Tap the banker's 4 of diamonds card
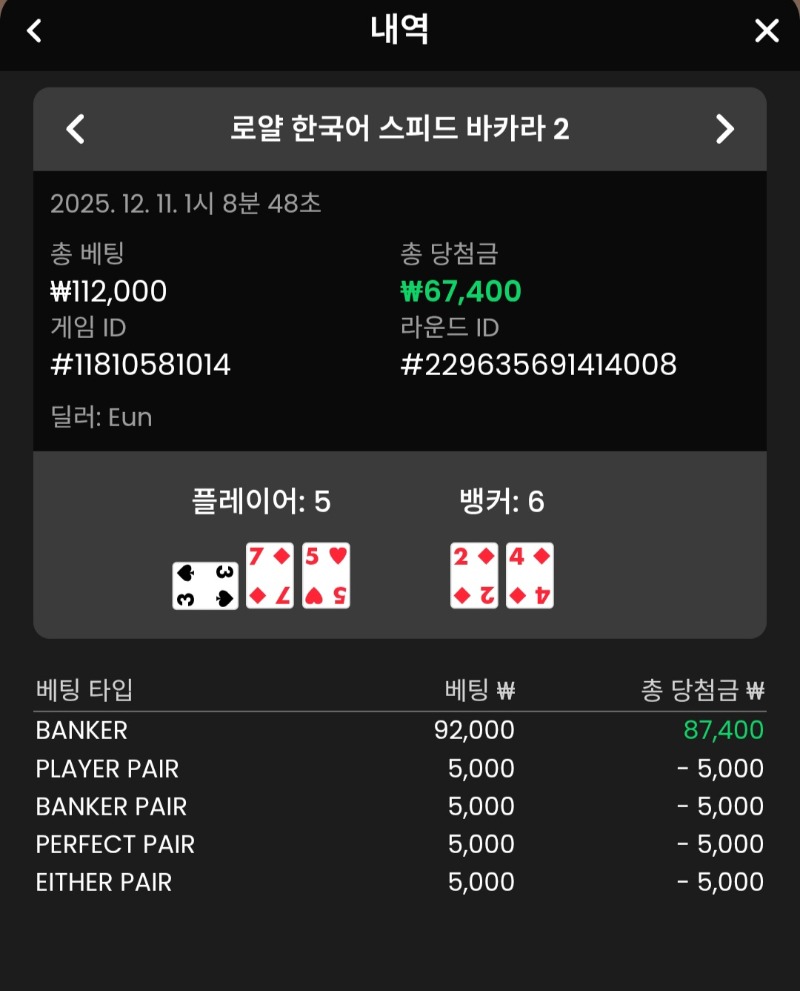This screenshot has height=991, width=800. point(530,574)
